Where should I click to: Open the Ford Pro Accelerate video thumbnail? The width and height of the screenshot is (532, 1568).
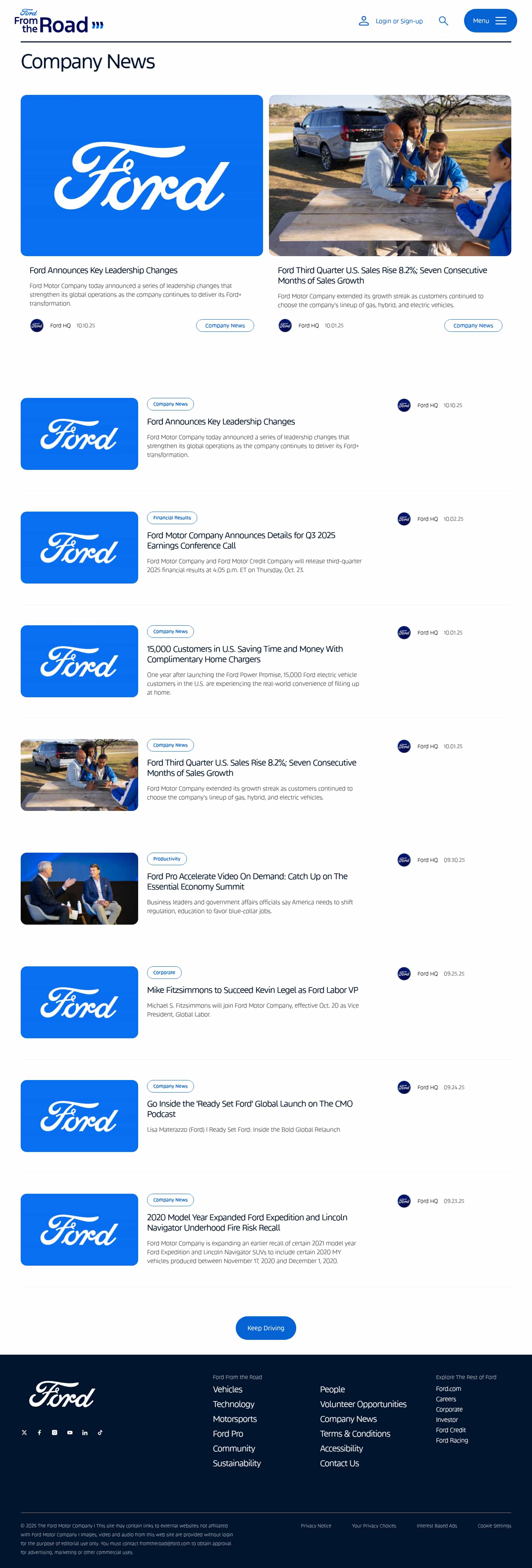[x=79, y=888]
